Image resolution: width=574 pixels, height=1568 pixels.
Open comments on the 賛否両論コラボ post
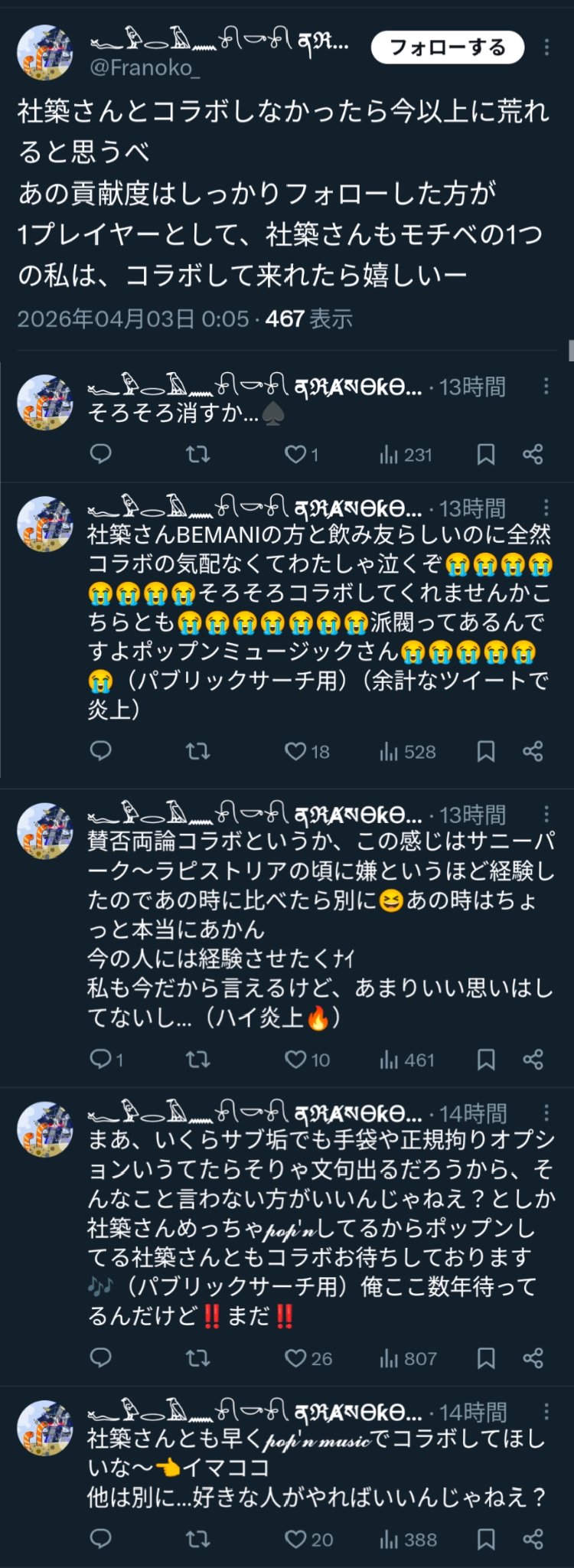click(x=101, y=1060)
